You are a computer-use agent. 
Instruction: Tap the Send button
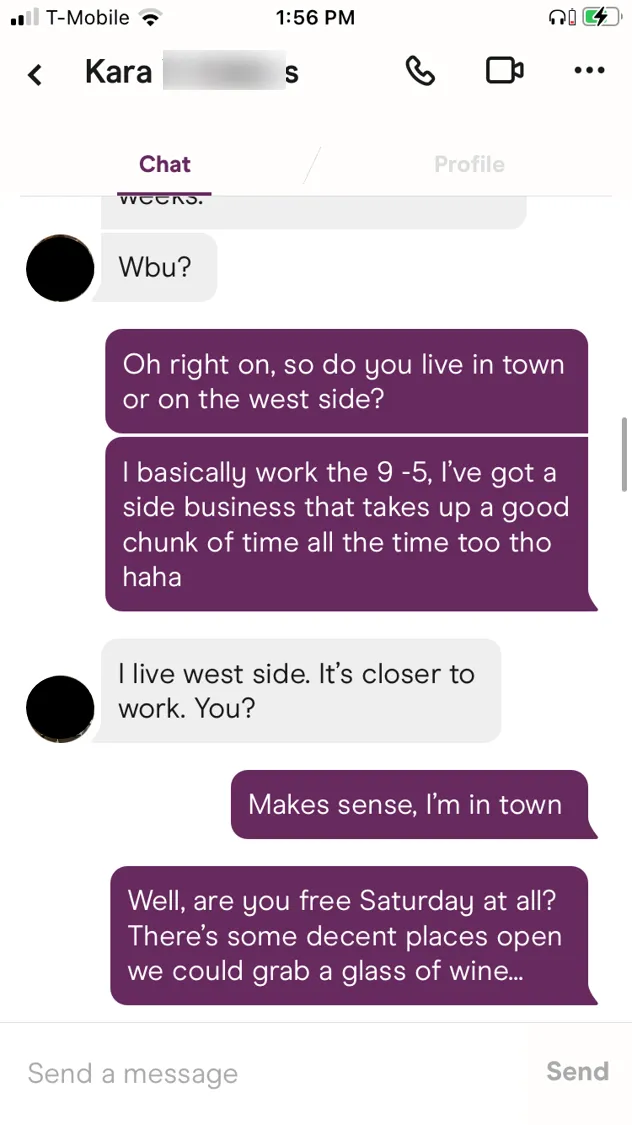pyautogui.click(x=577, y=1072)
